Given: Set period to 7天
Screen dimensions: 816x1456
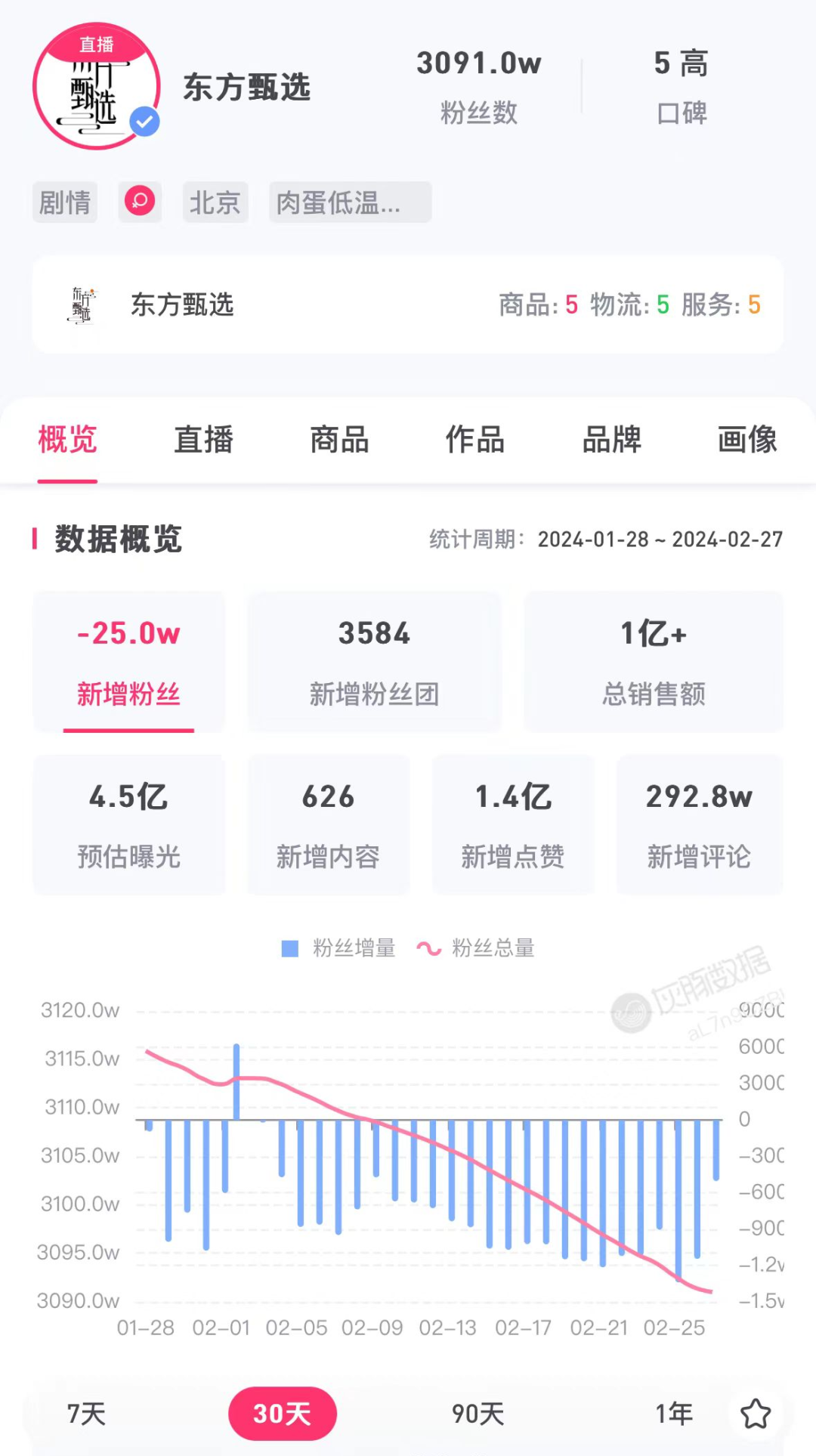Looking at the screenshot, I should 87,1414.
